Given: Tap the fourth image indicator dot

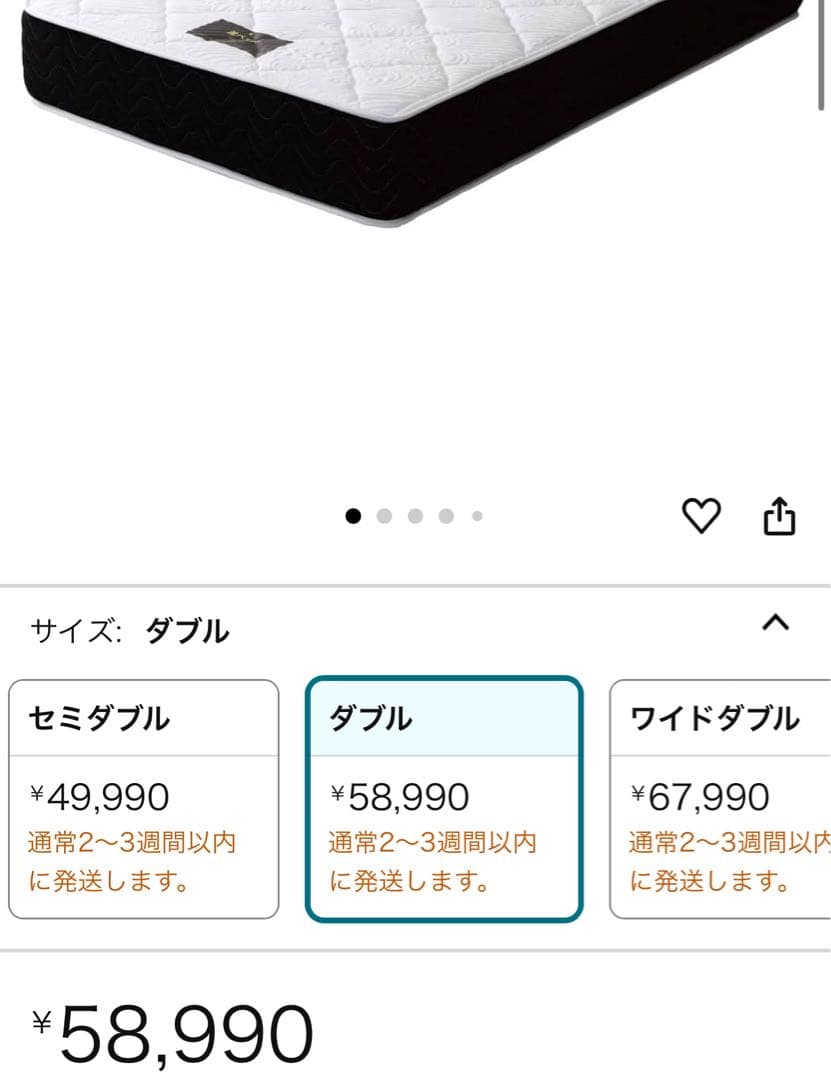Looking at the screenshot, I should pos(443,516).
